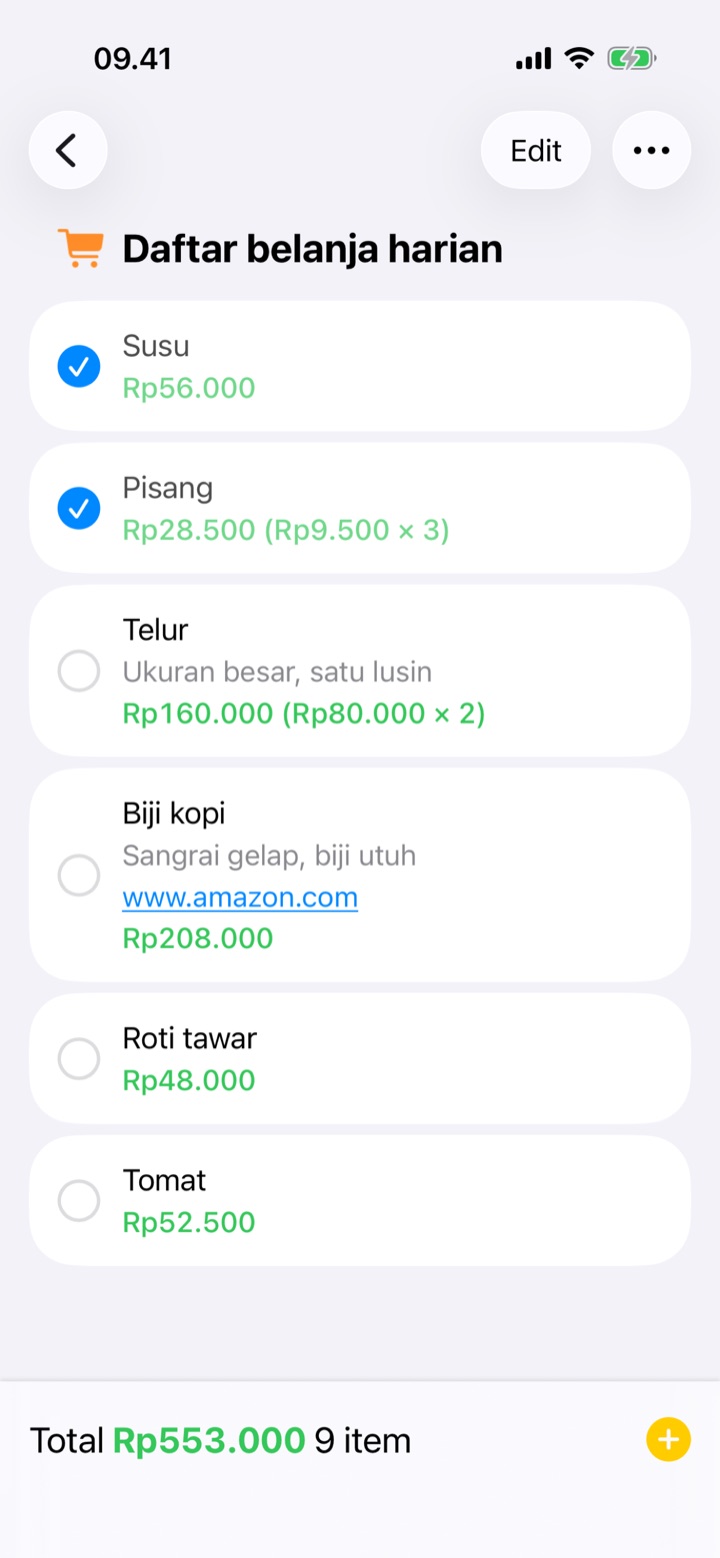This screenshot has width=720, height=1558.
Task: Uncheck the Susu item
Action: click(79, 366)
